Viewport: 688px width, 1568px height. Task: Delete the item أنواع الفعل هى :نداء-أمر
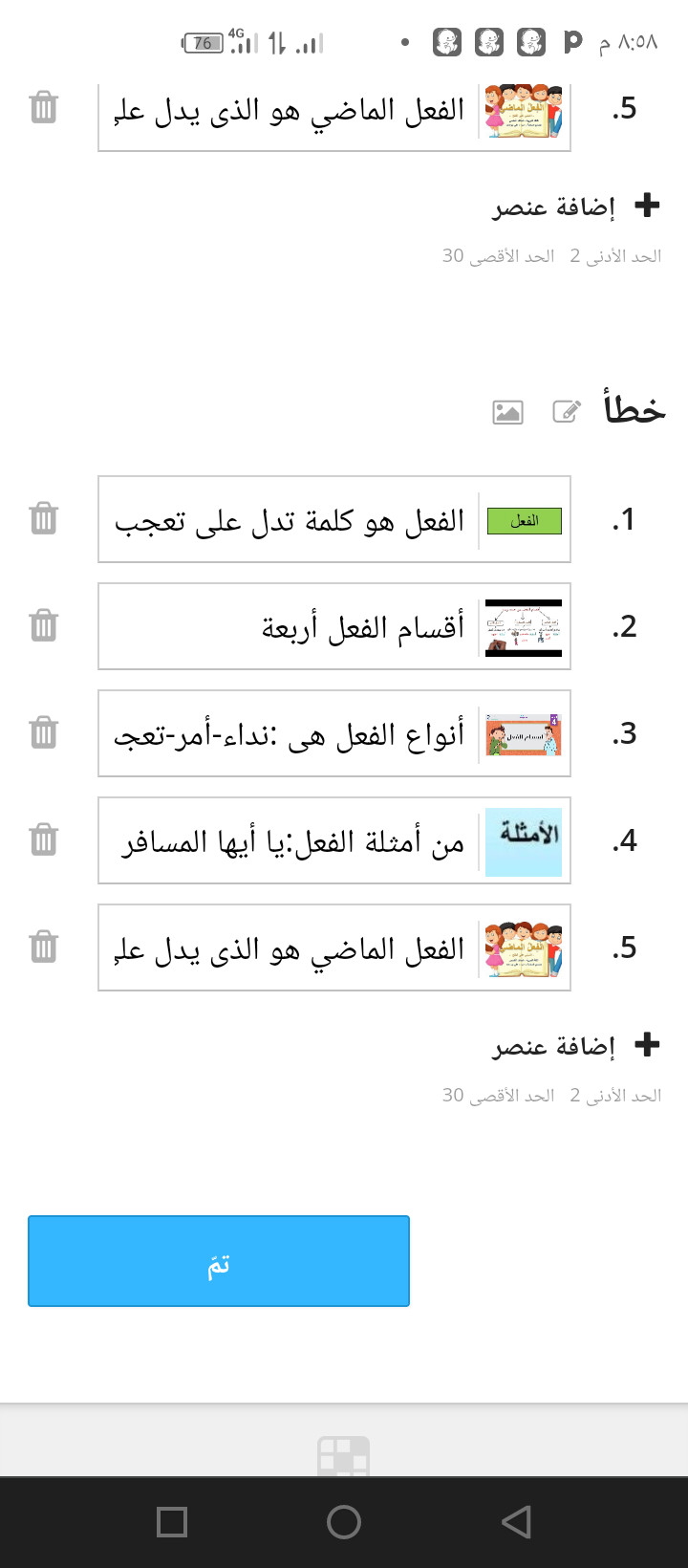tap(44, 732)
